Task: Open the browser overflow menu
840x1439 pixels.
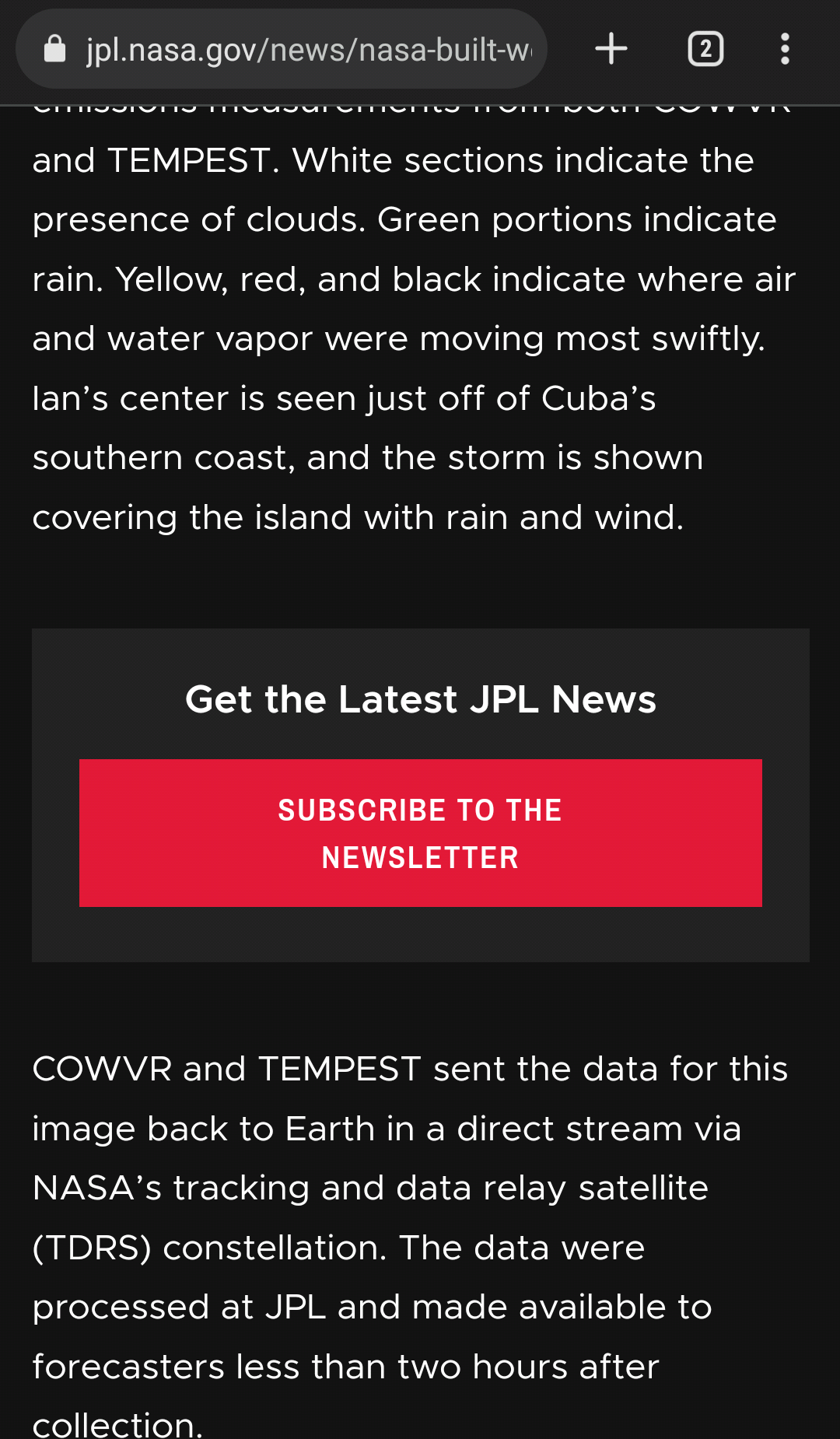Action: pos(785,49)
